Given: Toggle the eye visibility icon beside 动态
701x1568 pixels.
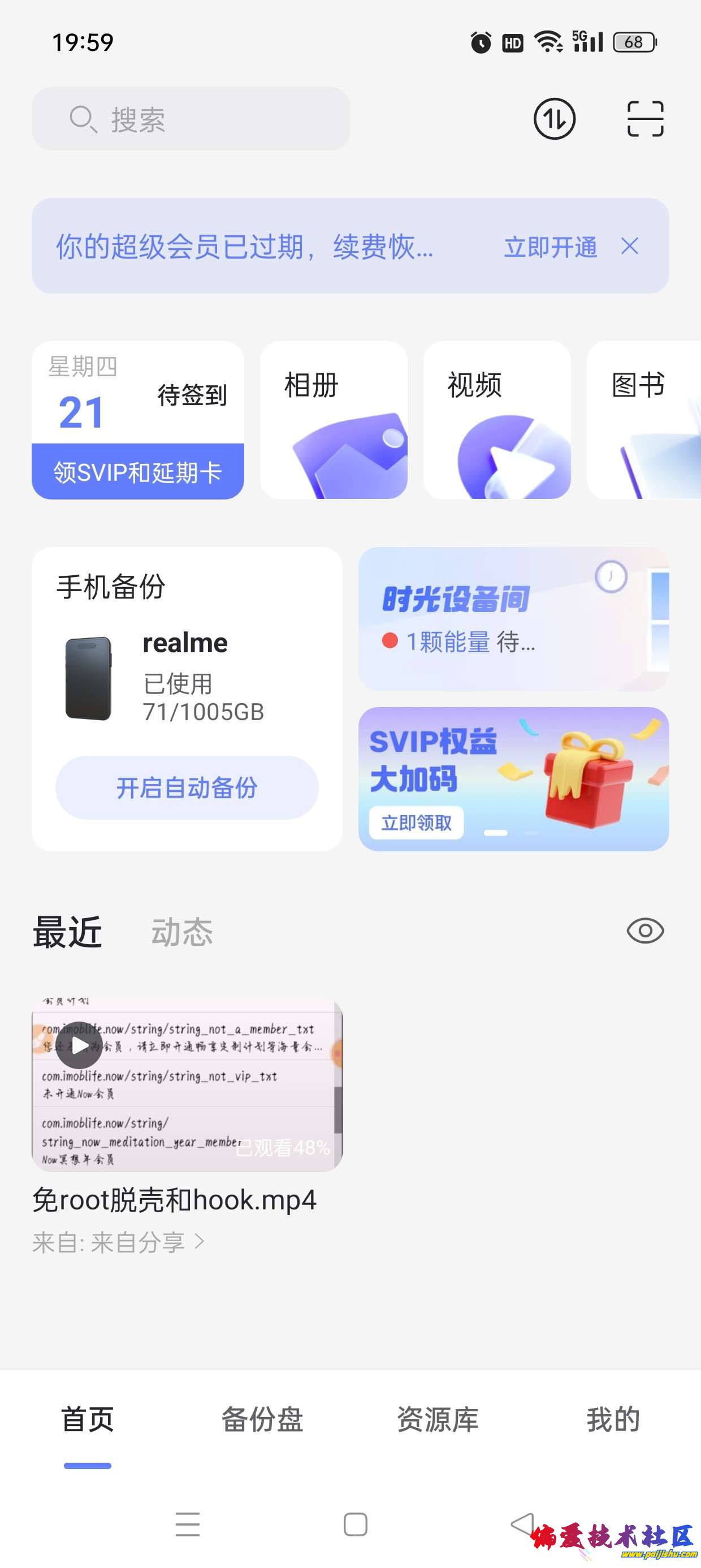Looking at the screenshot, I should click(647, 930).
